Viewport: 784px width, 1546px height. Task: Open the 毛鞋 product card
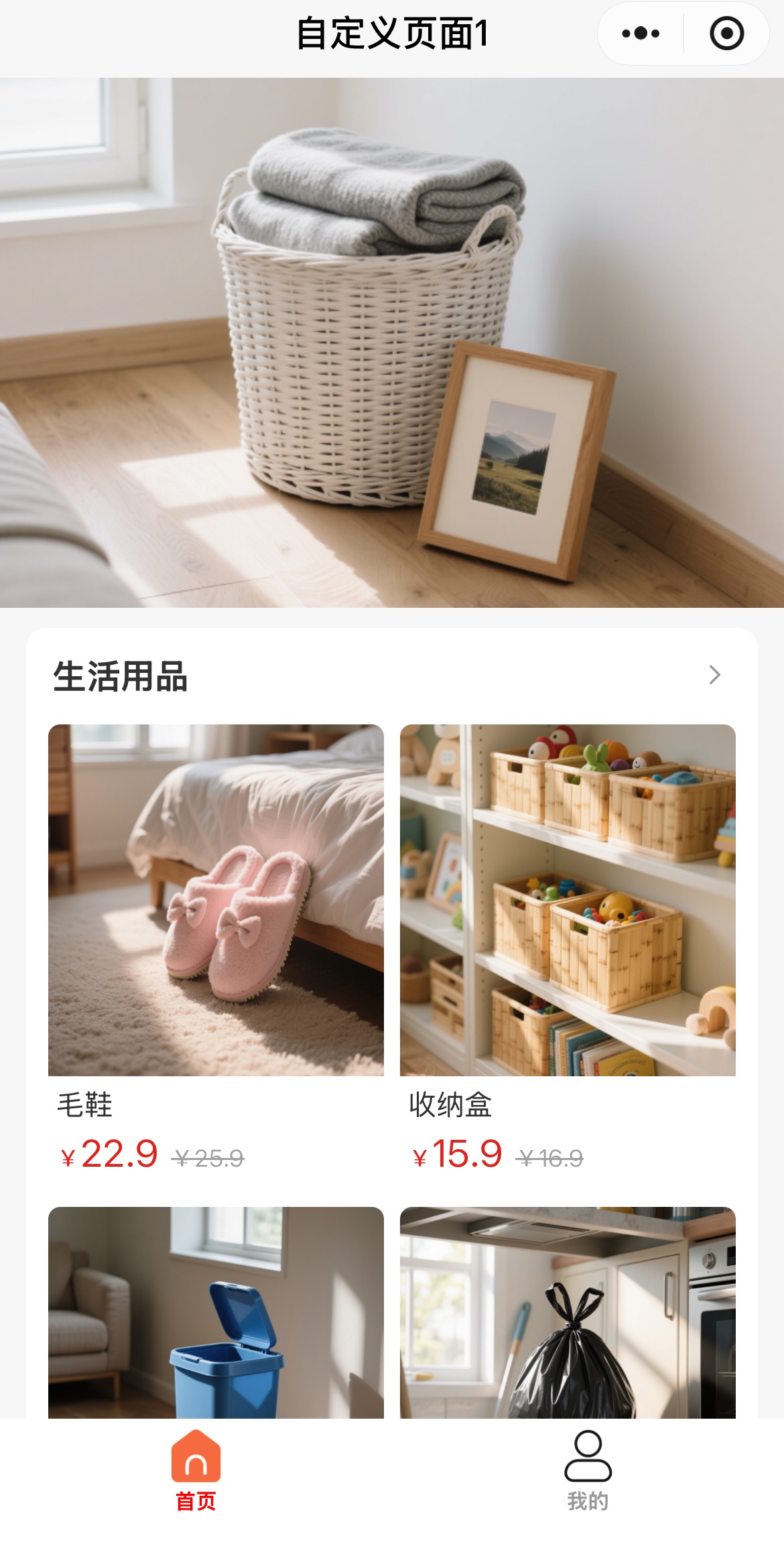216,900
